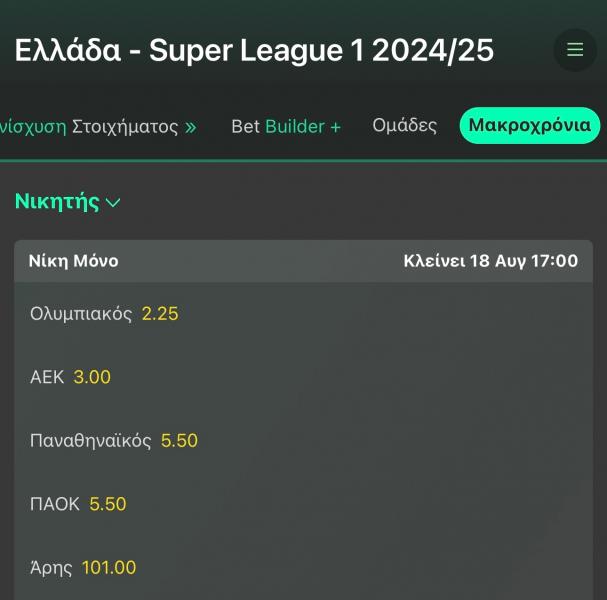This screenshot has width=607, height=600.
Task: Switch to the Ομάδες tab
Action: tap(404, 126)
